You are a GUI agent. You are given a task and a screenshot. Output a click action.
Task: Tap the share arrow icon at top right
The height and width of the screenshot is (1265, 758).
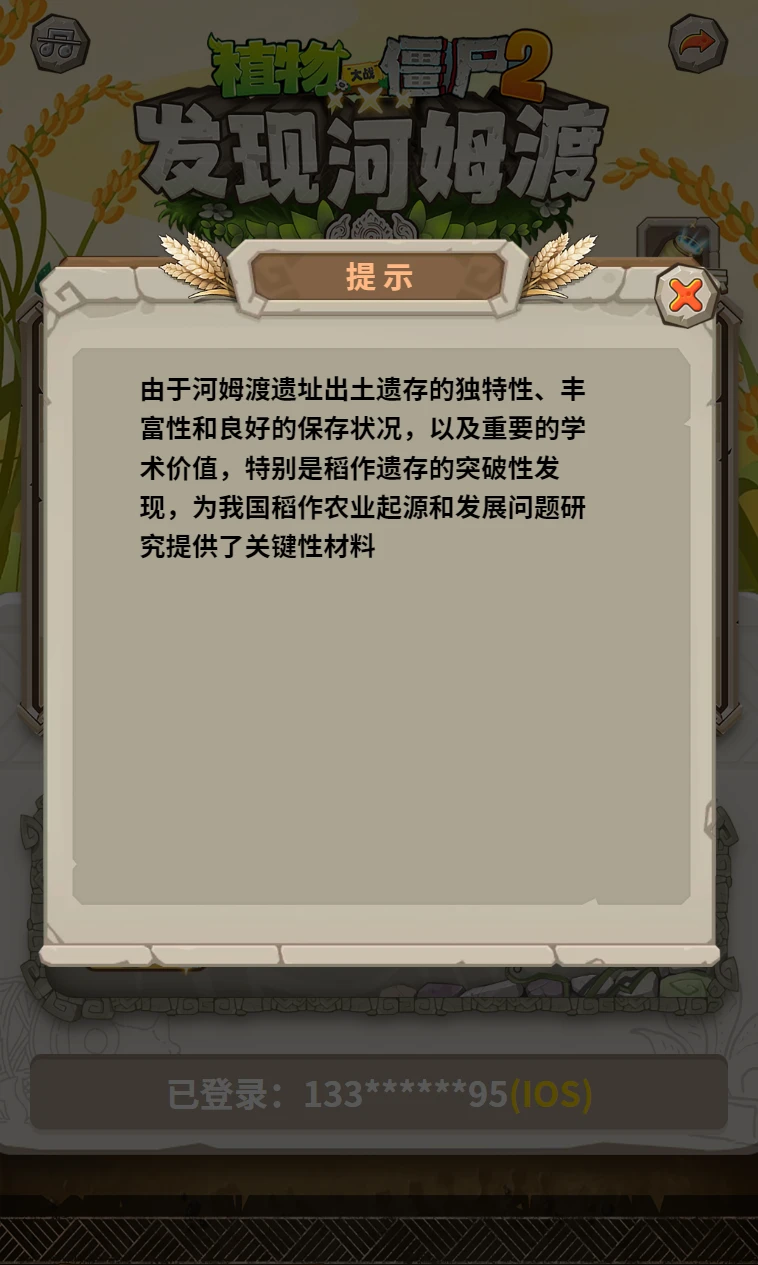697,43
